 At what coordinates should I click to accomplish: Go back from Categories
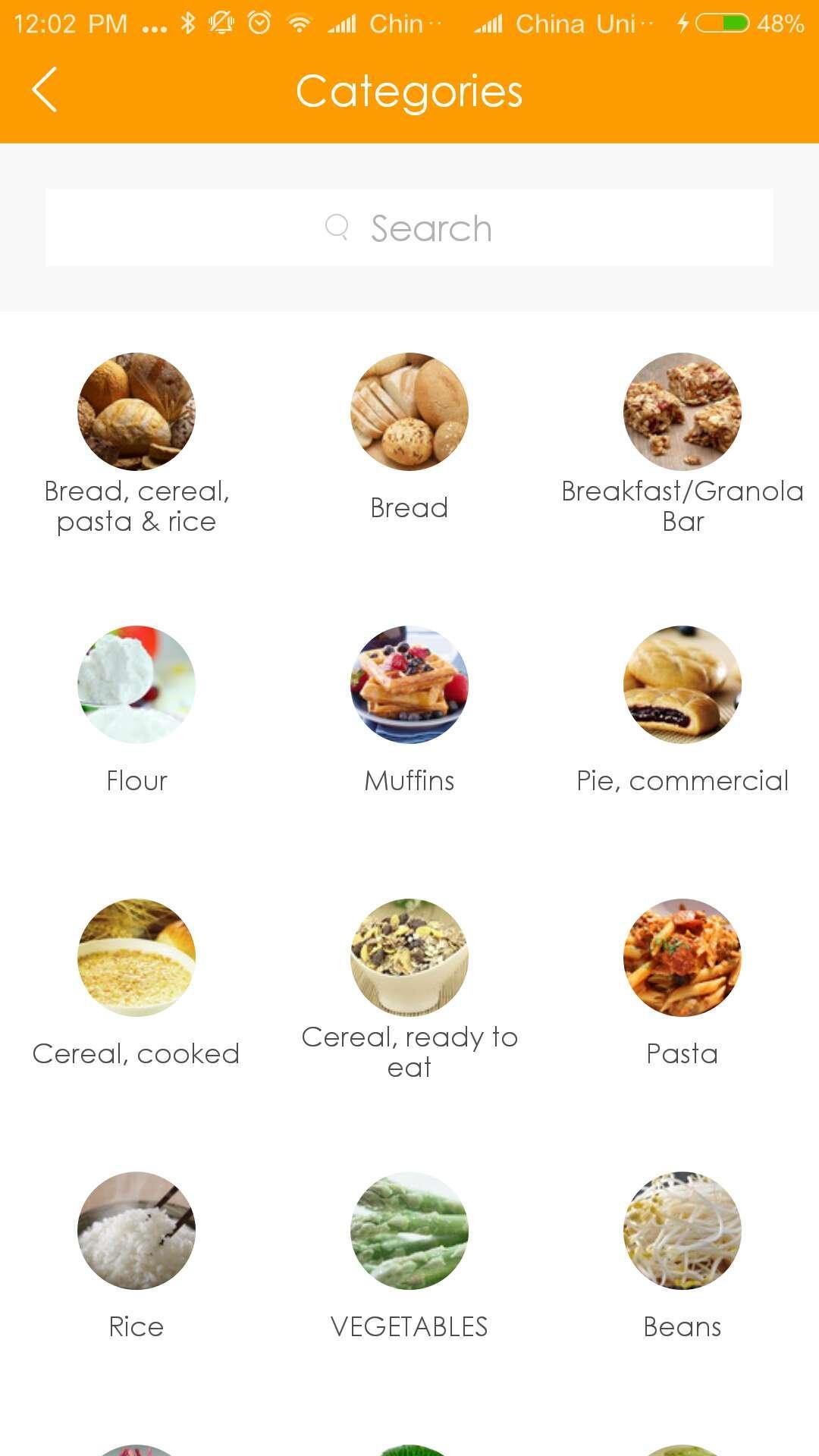click(x=45, y=90)
